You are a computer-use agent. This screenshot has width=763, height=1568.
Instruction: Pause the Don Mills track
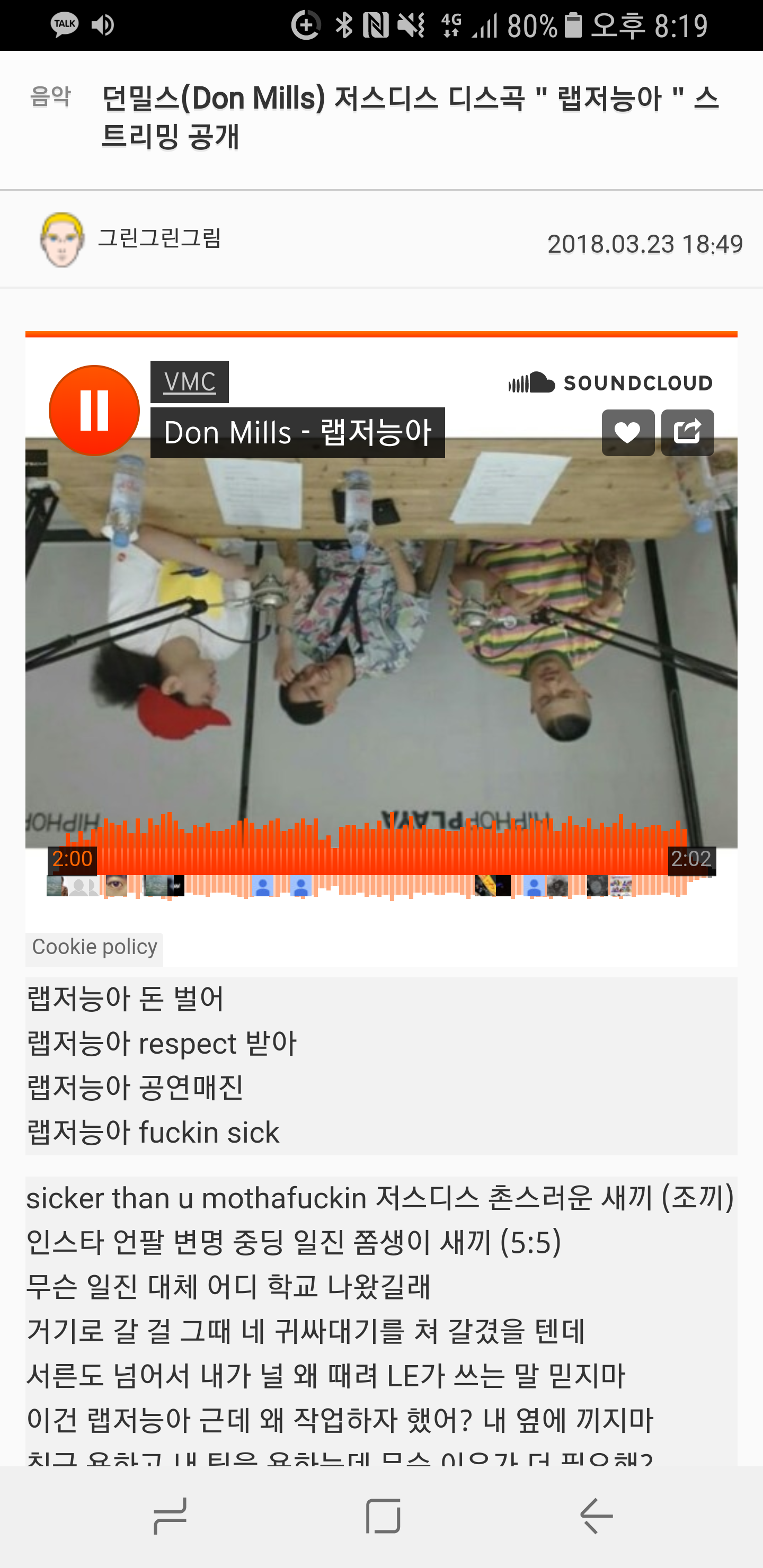[94, 410]
